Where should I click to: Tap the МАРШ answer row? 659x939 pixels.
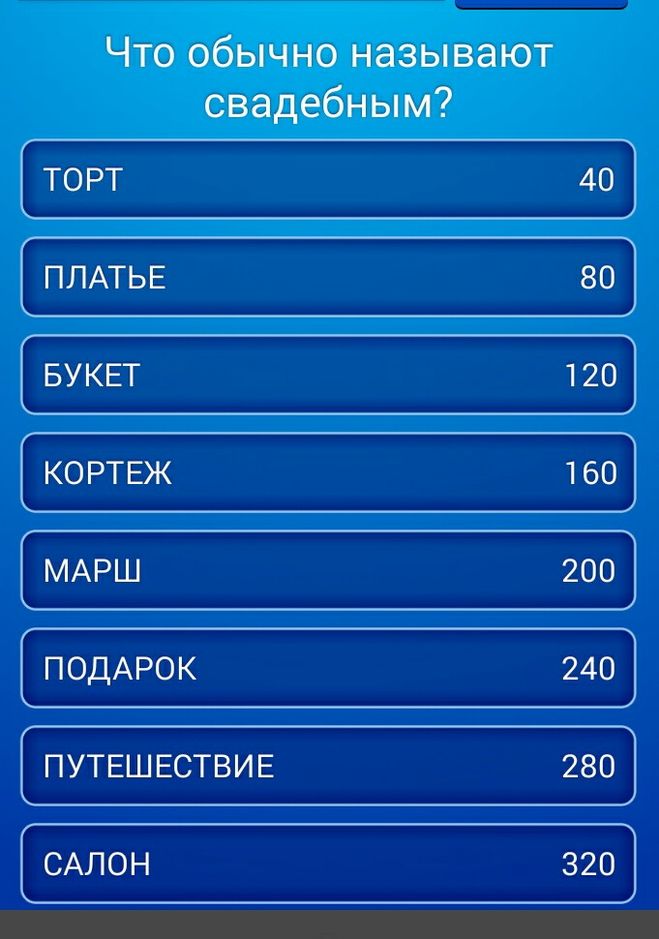(x=328, y=570)
